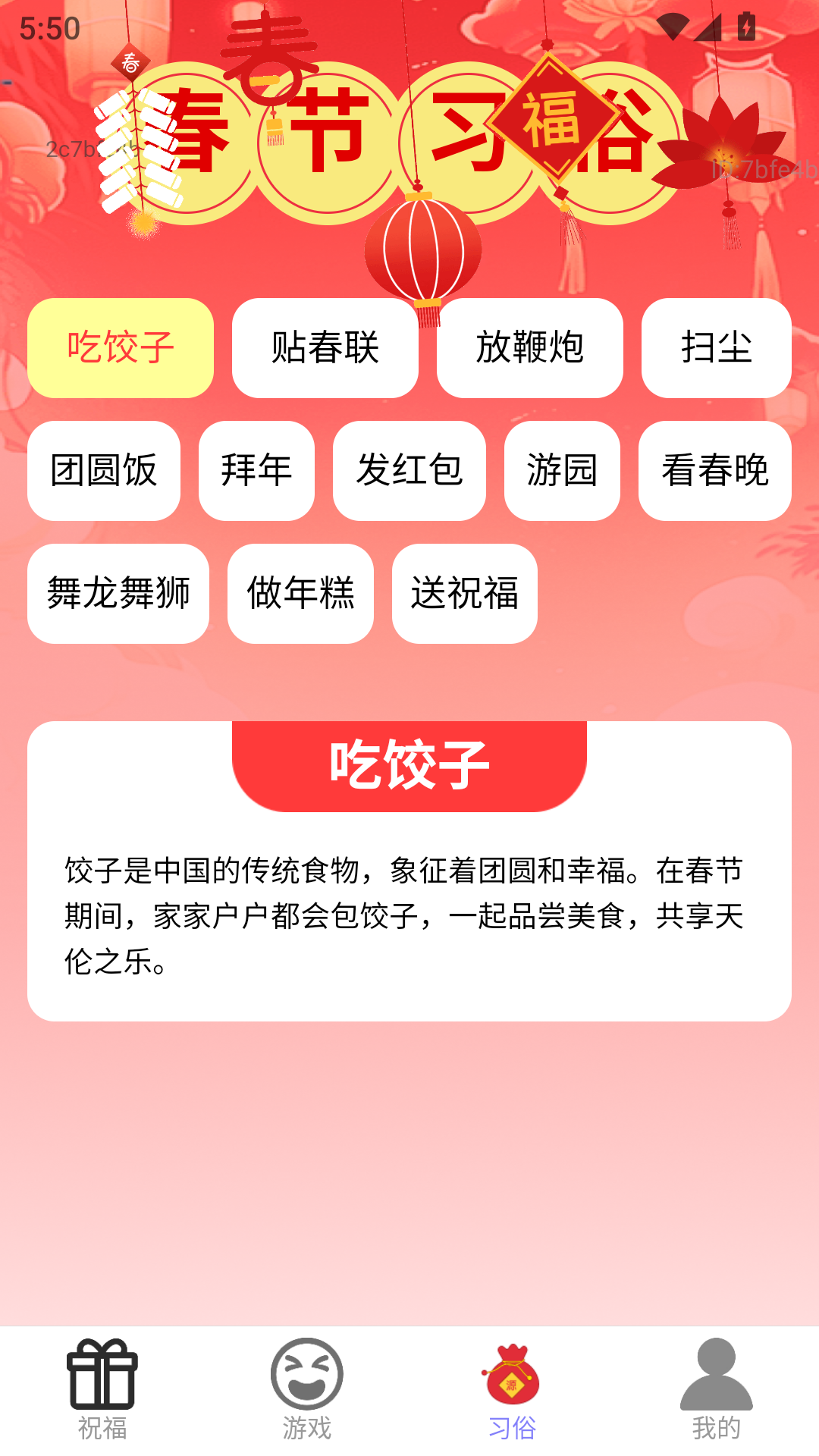Screen dimensions: 819x1456
Task: Select the 游园 custom
Action: click(562, 472)
